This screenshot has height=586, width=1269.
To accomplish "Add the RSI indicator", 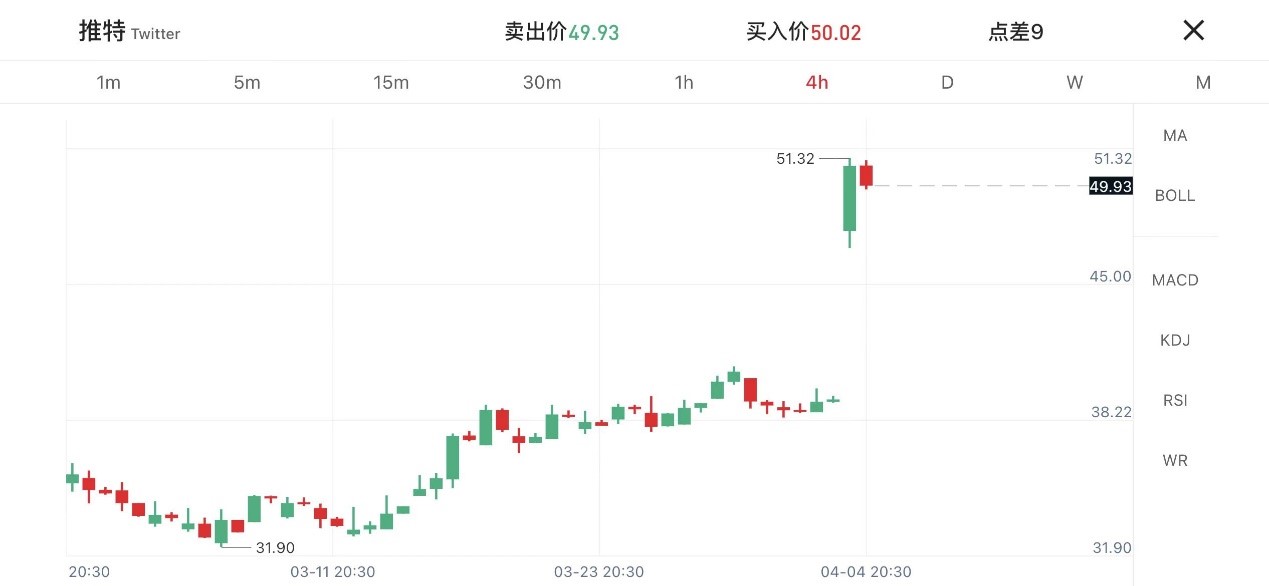I will coord(1175,400).
